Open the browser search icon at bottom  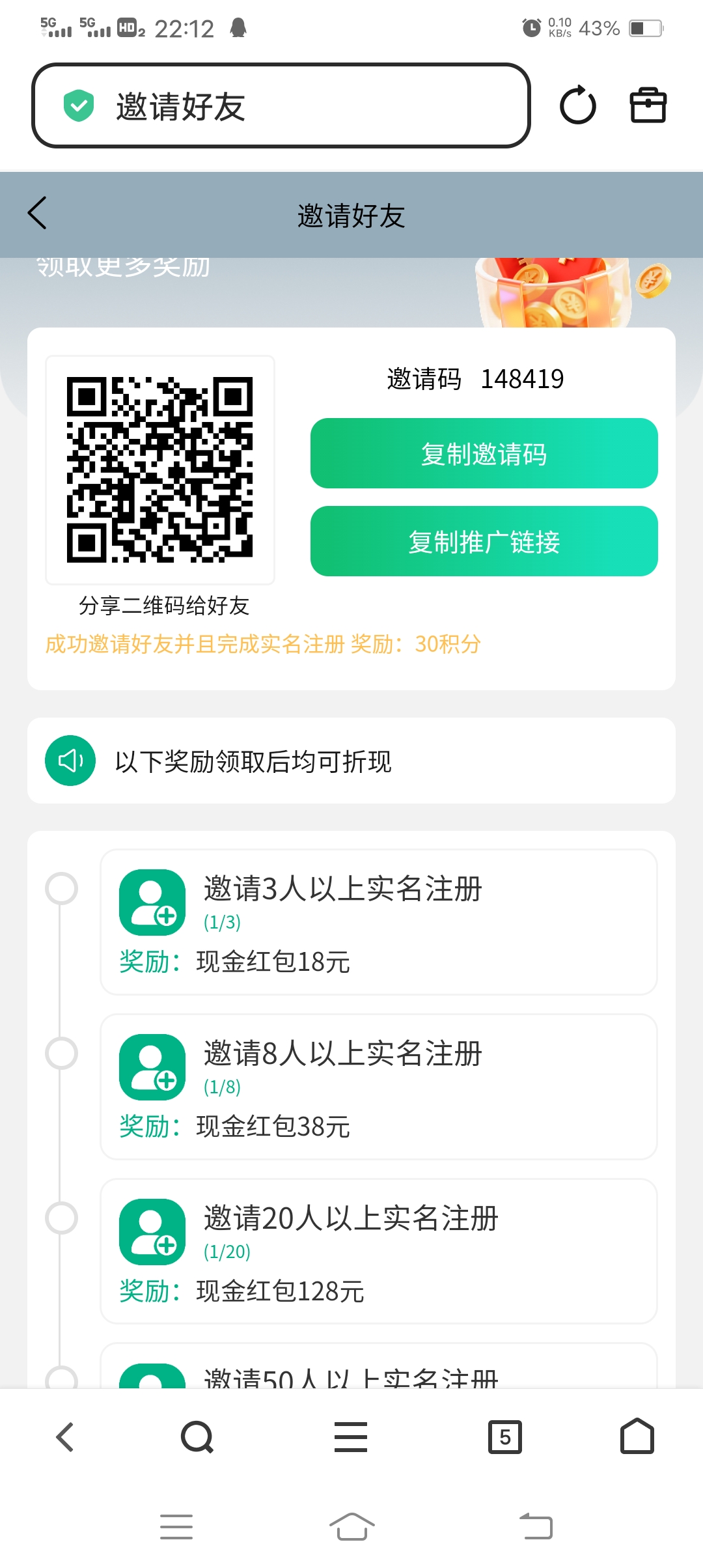tap(196, 1437)
